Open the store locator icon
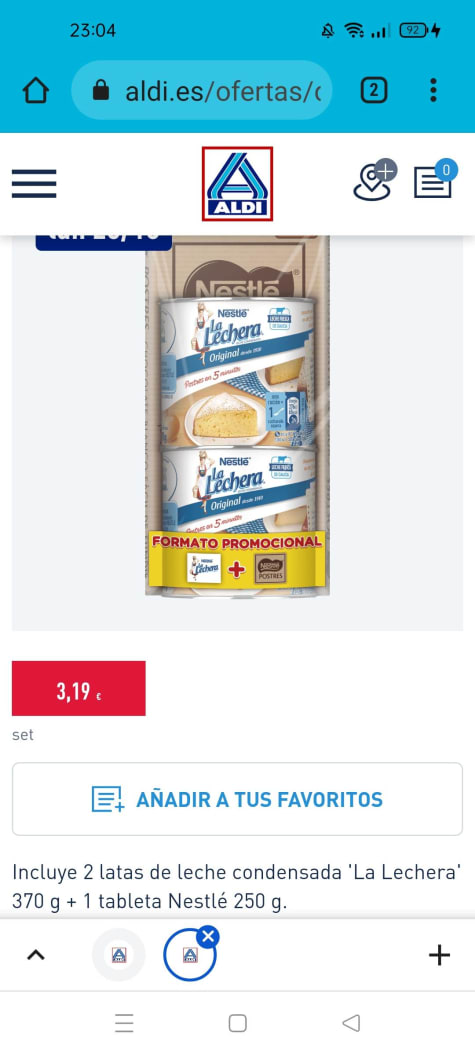Screen dimensions: 475x1056 pyautogui.click(x=375, y=180)
